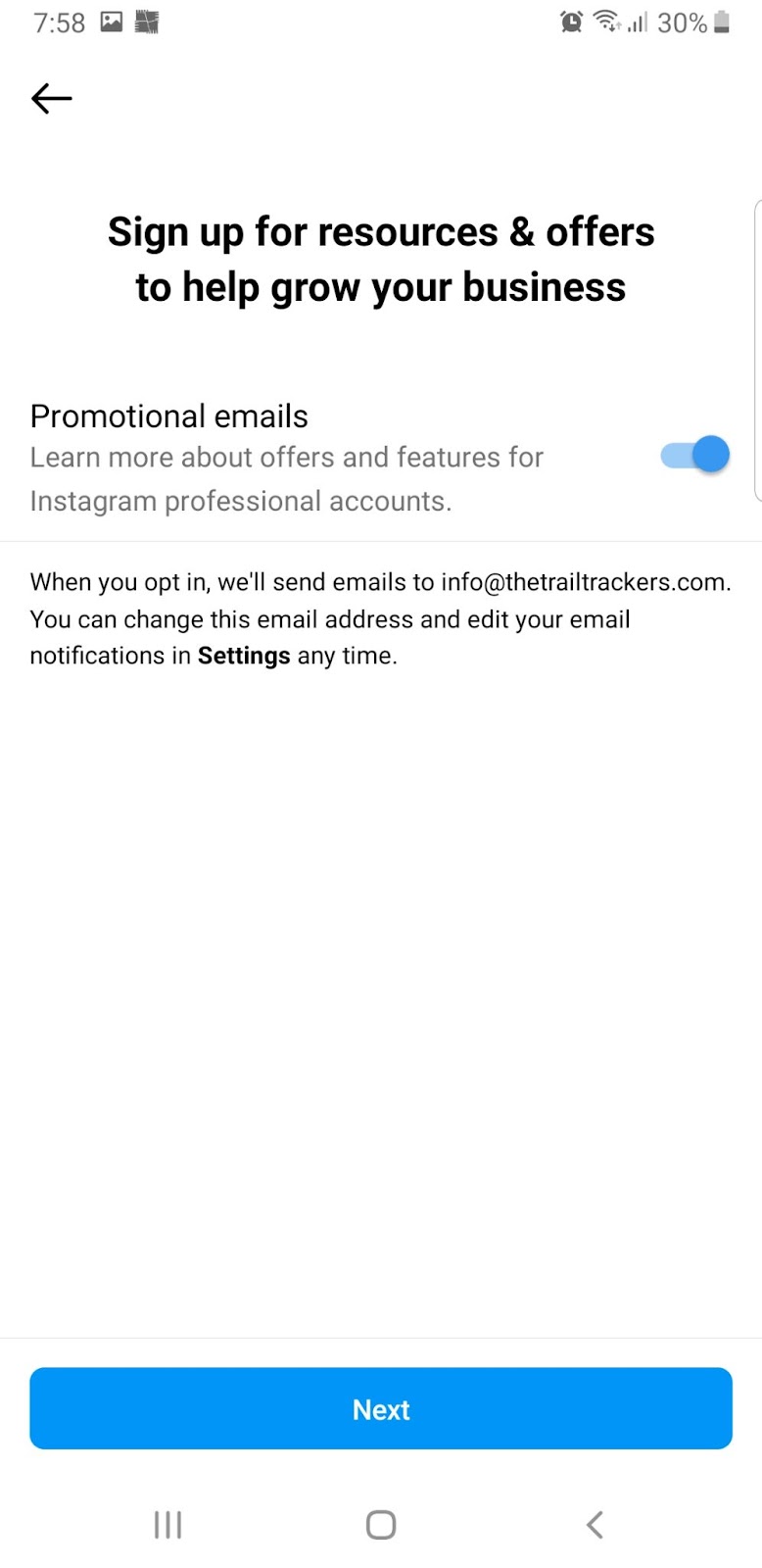
Task: Turn off the Promotional emails switch
Action: coord(694,455)
